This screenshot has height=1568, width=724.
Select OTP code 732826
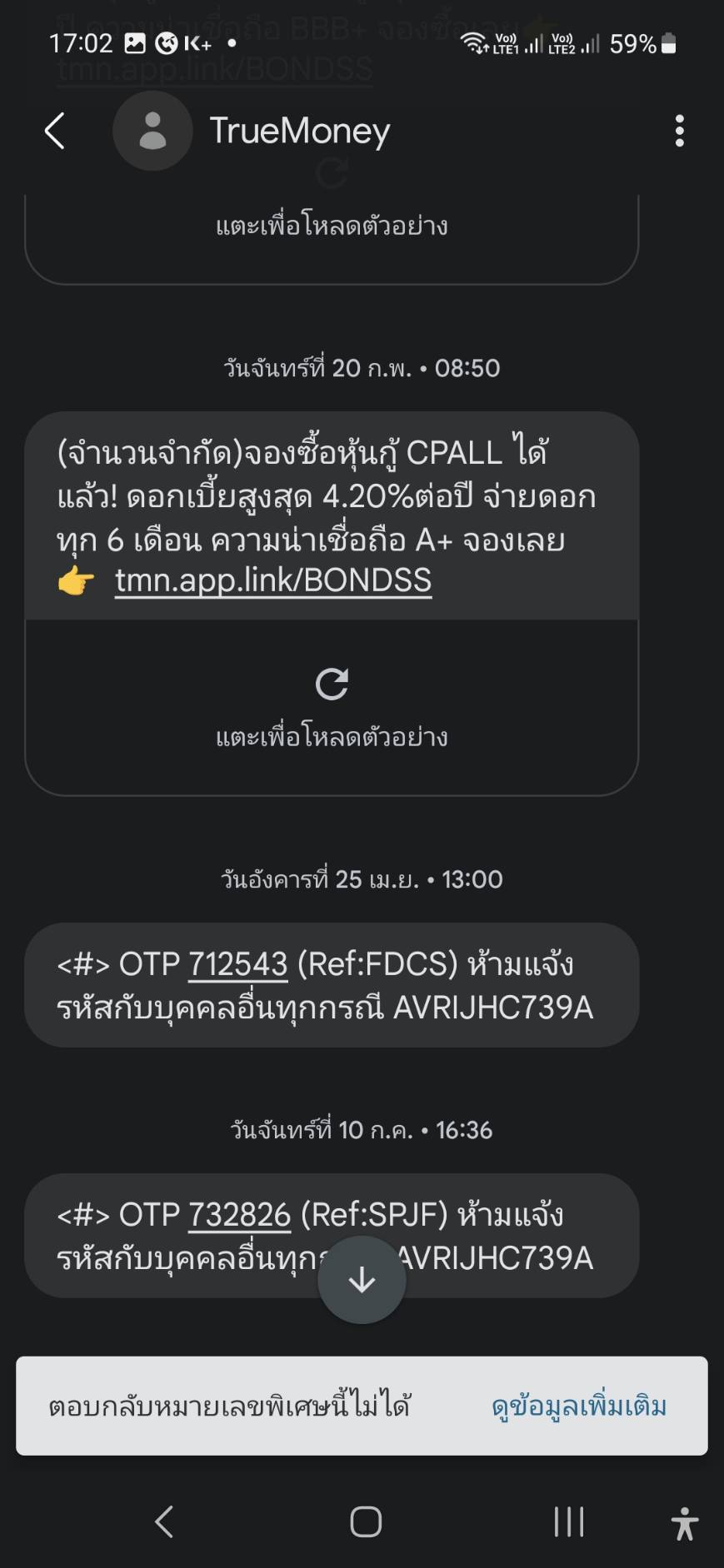239,1215
